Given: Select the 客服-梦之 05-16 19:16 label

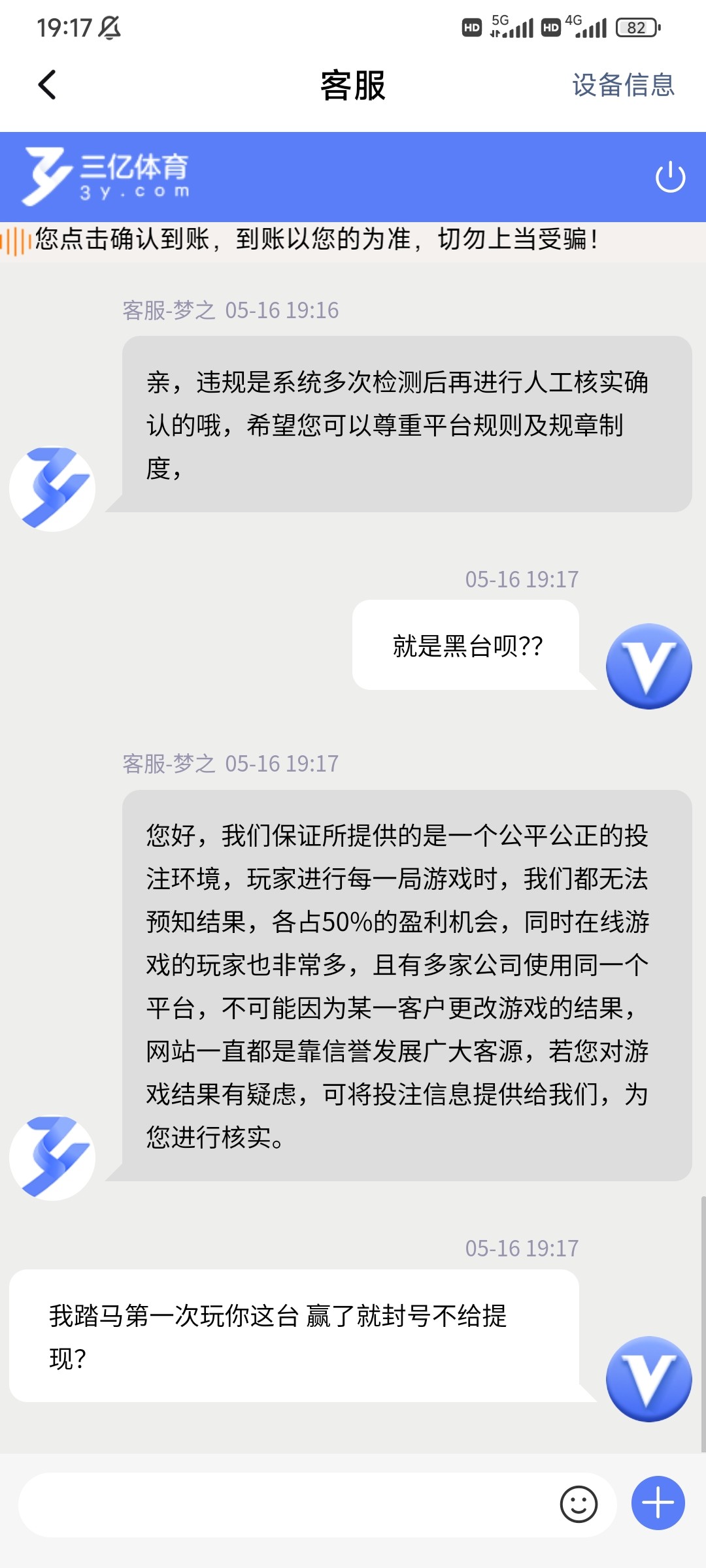Looking at the screenshot, I should (x=229, y=312).
